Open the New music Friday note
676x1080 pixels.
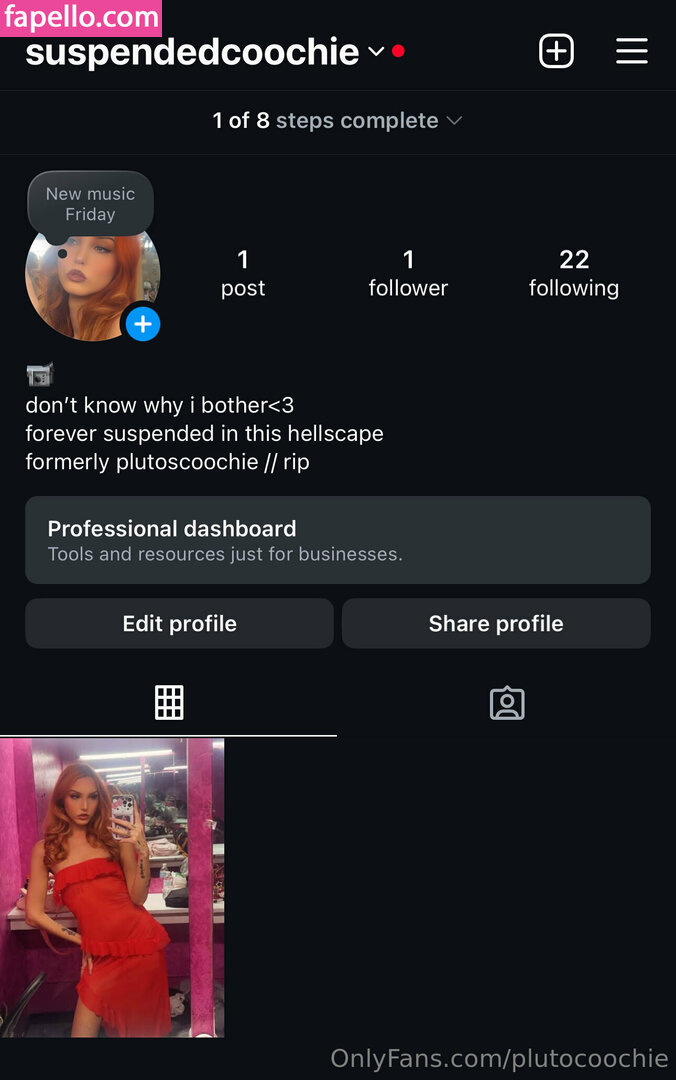tap(90, 204)
